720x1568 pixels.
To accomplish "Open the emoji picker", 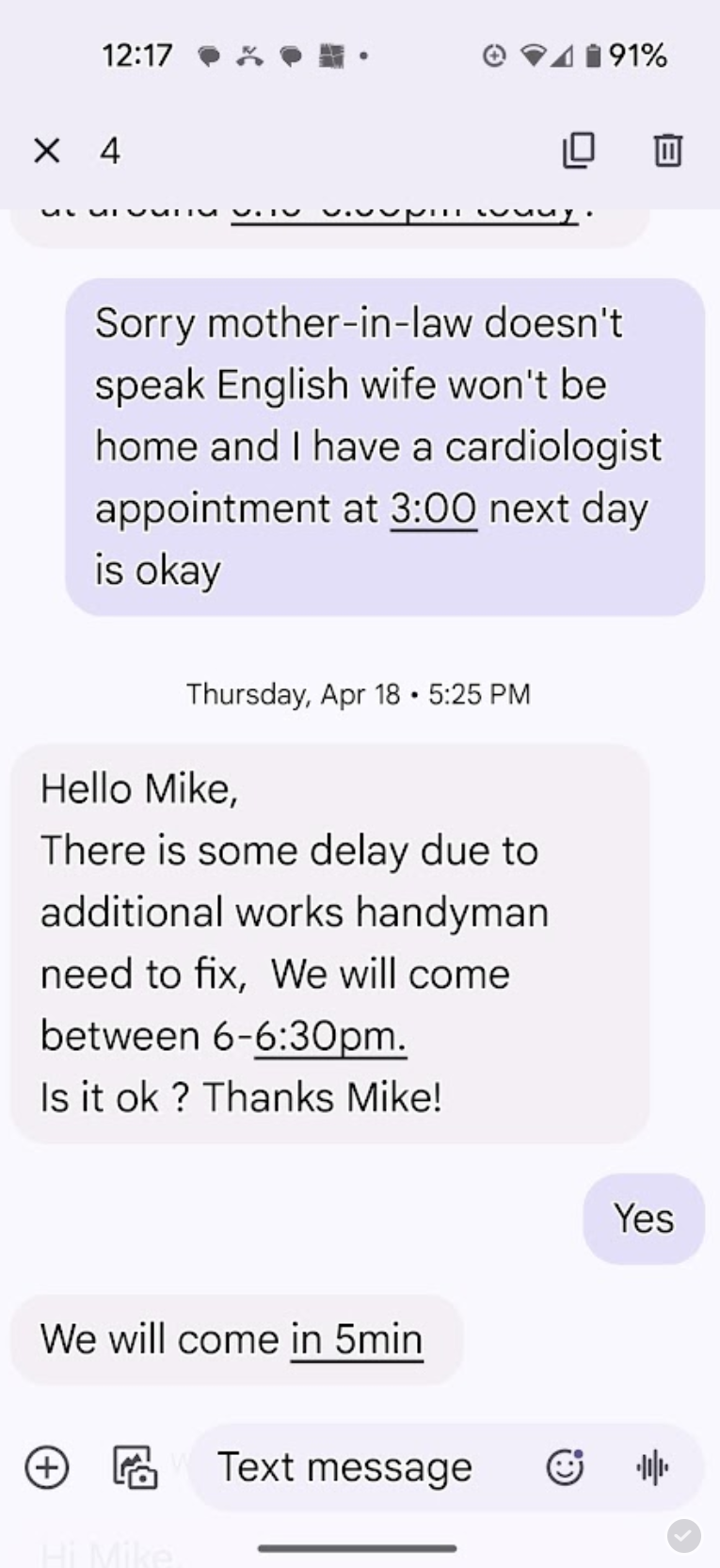I will 565,1466.
